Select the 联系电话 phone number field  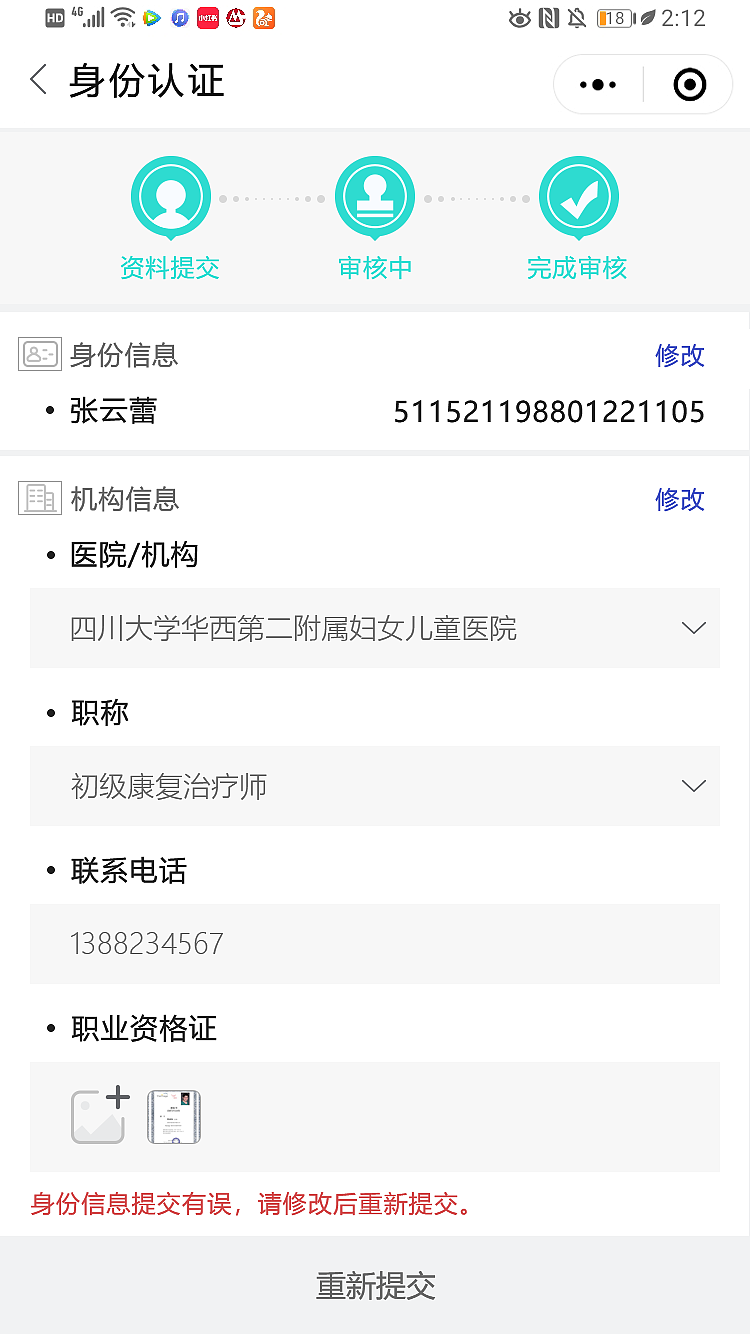pos(375,944)
